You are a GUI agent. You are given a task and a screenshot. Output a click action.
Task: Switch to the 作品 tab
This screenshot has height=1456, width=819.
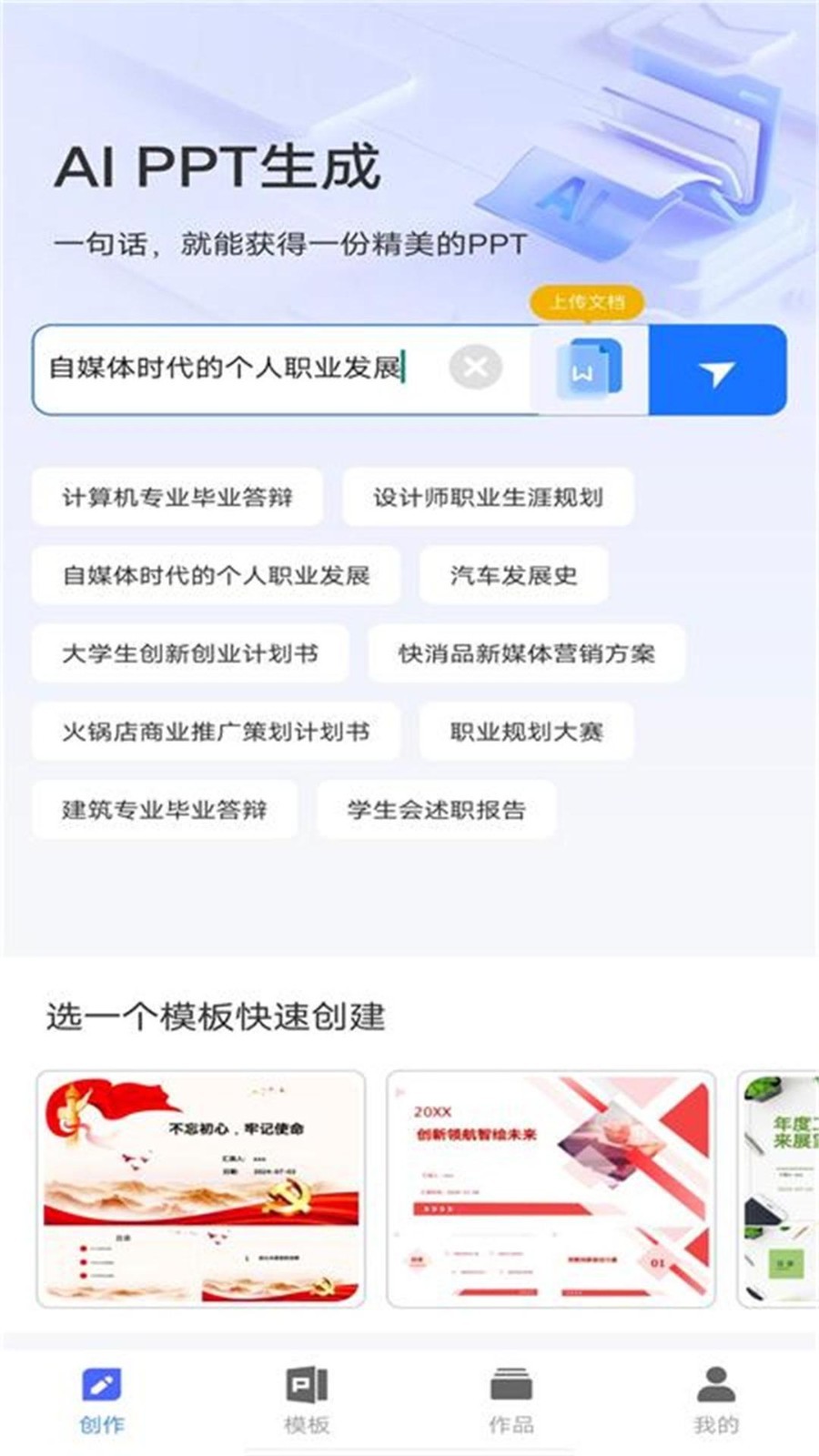pyautogui.click(x=511, y=1400)
